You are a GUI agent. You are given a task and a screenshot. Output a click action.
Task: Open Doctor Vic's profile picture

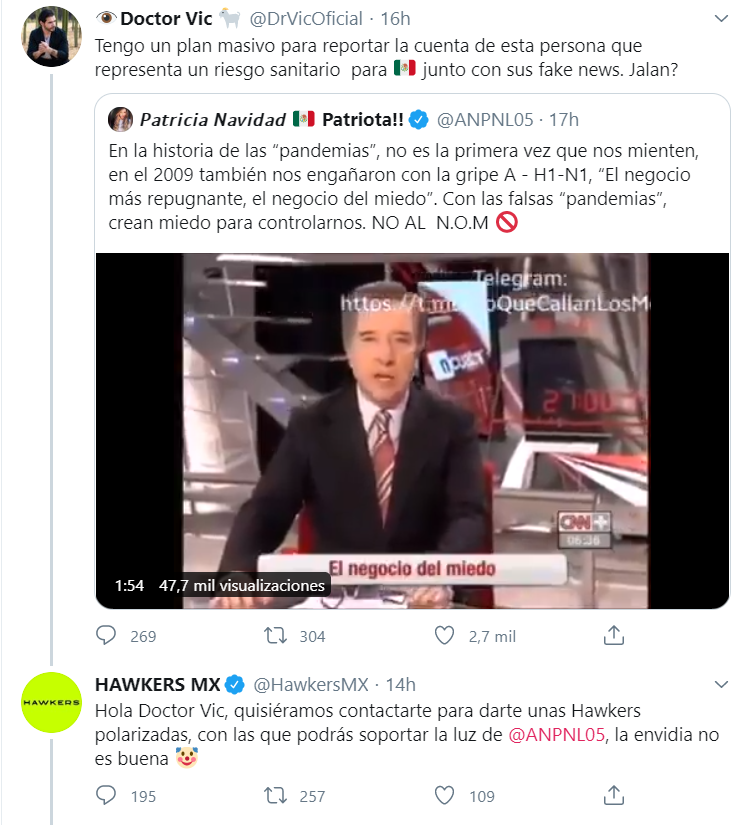pos(50,38)
